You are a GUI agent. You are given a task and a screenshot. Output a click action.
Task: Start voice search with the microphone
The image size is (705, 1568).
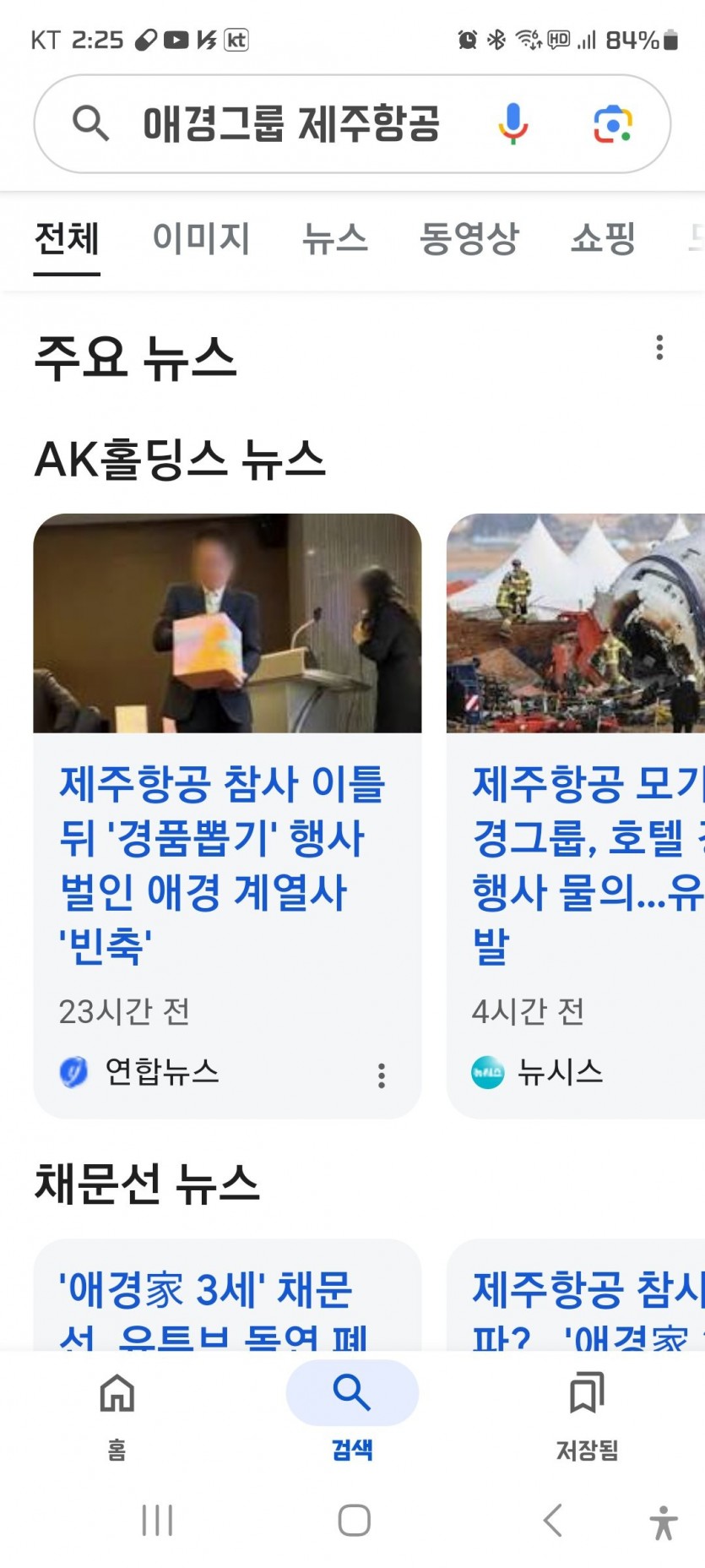tap(512, 124)
